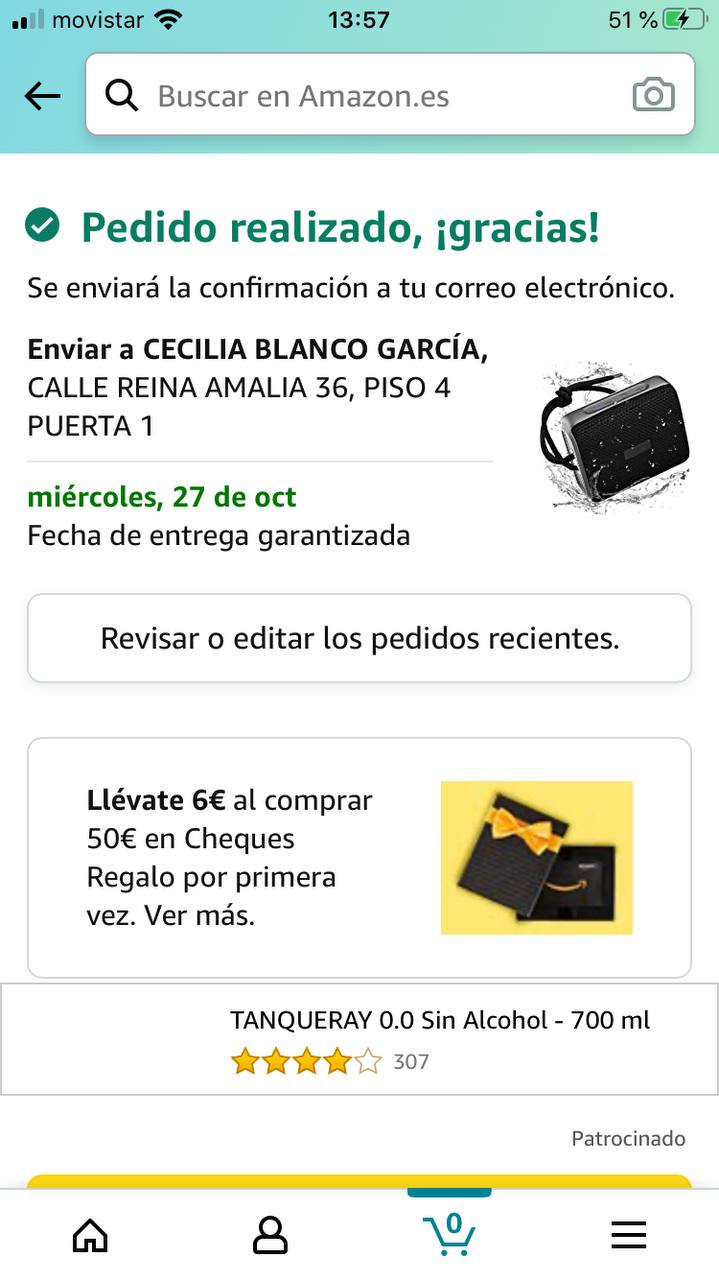Open the account profile tab

tap(270, 1236)
